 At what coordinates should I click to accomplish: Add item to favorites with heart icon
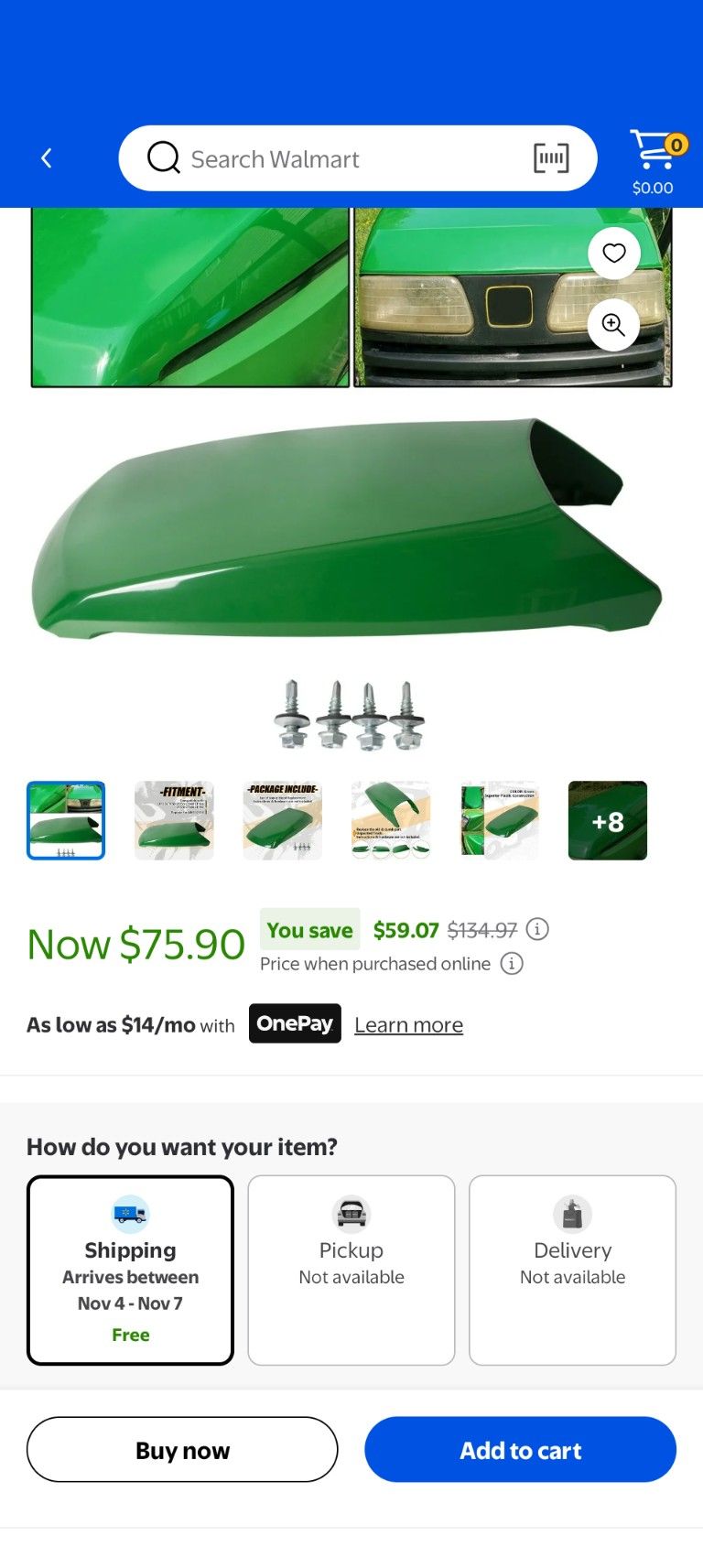(x=614, y=253)
